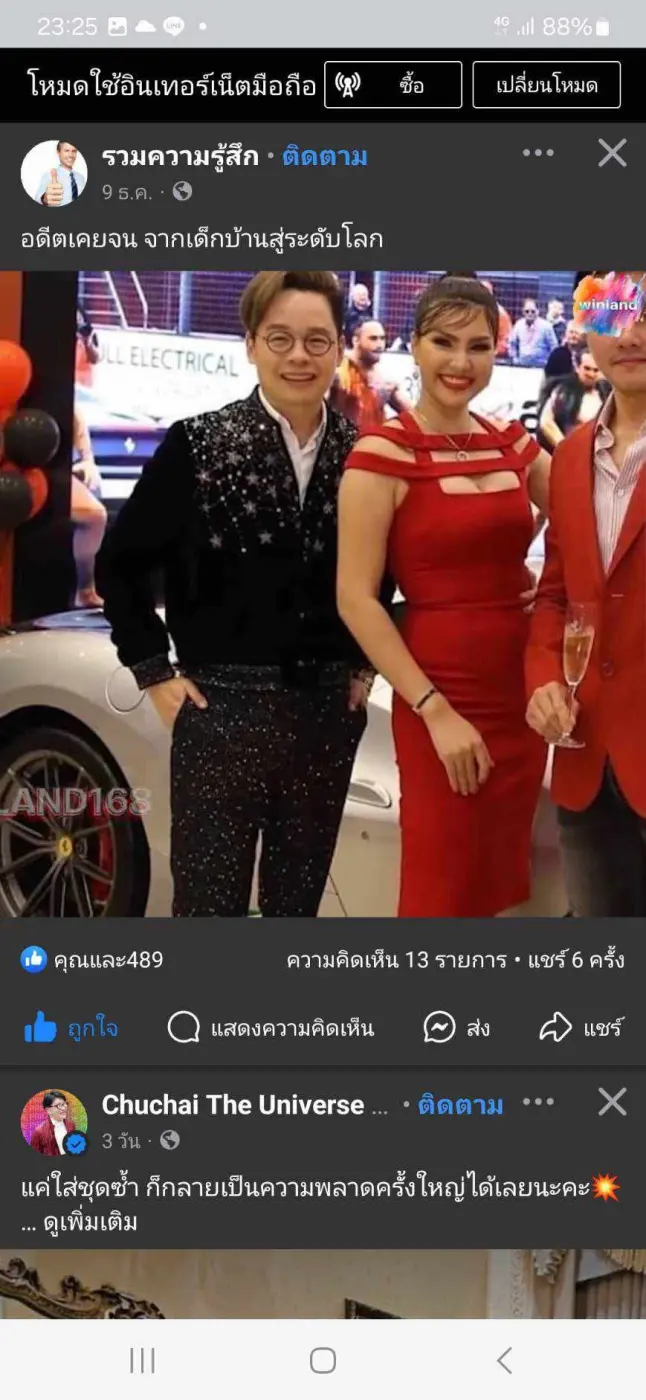
Task: Open overflow menu on รวมความรู้สึก post
Action: click(x=538, y=153)
